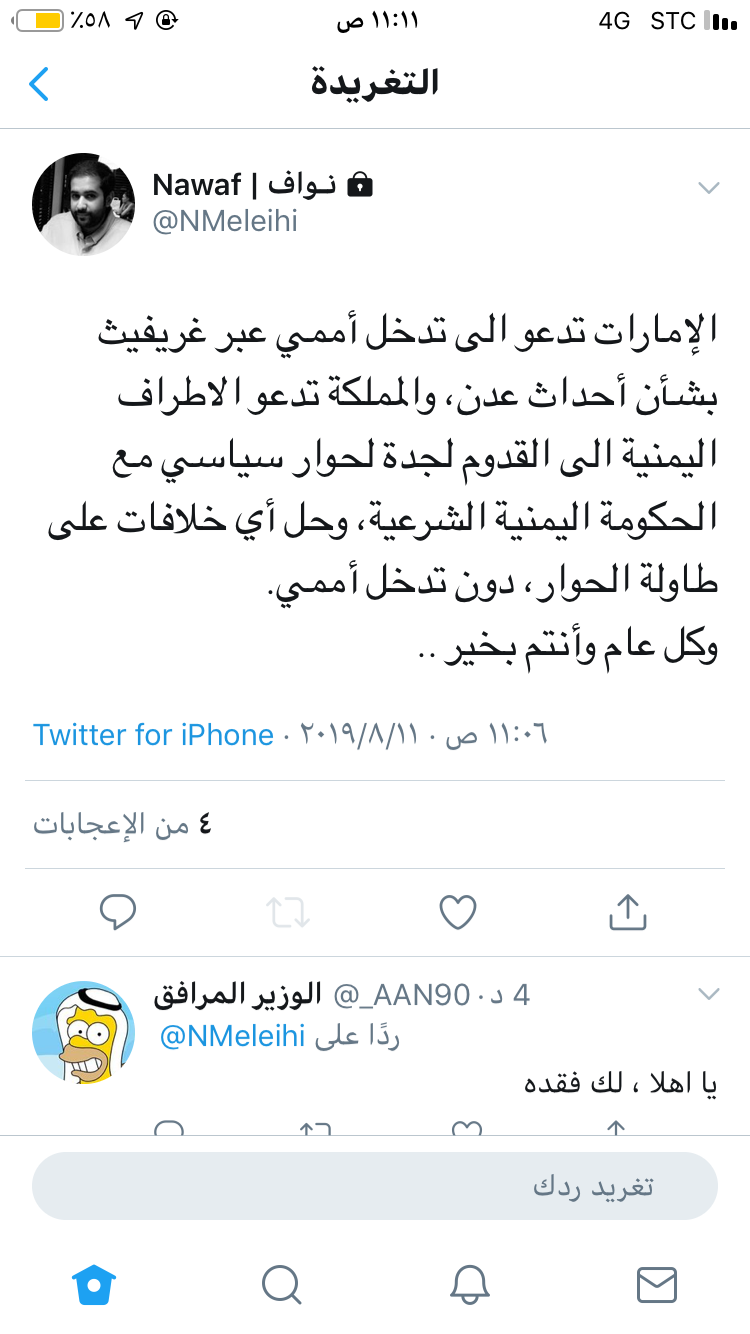Expand options chevron on الوزير المرافق reply
The height and width of the screenshot is (1334, 750).
tap(708, 994)
